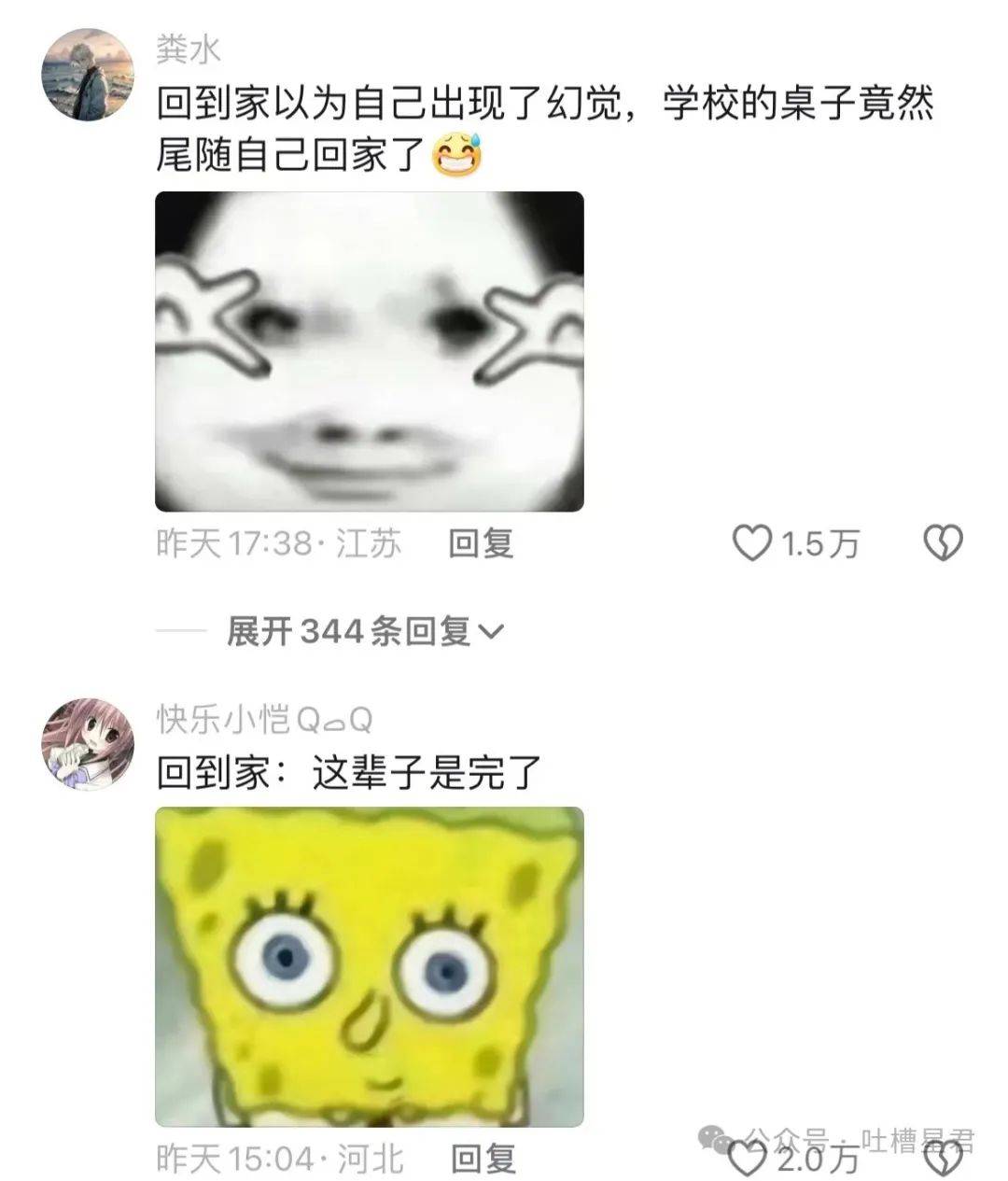This screenshot has width=1008, height=1181.
Task: Open the meme image in 粪水's comment
Action: click(x=369, y=351)
